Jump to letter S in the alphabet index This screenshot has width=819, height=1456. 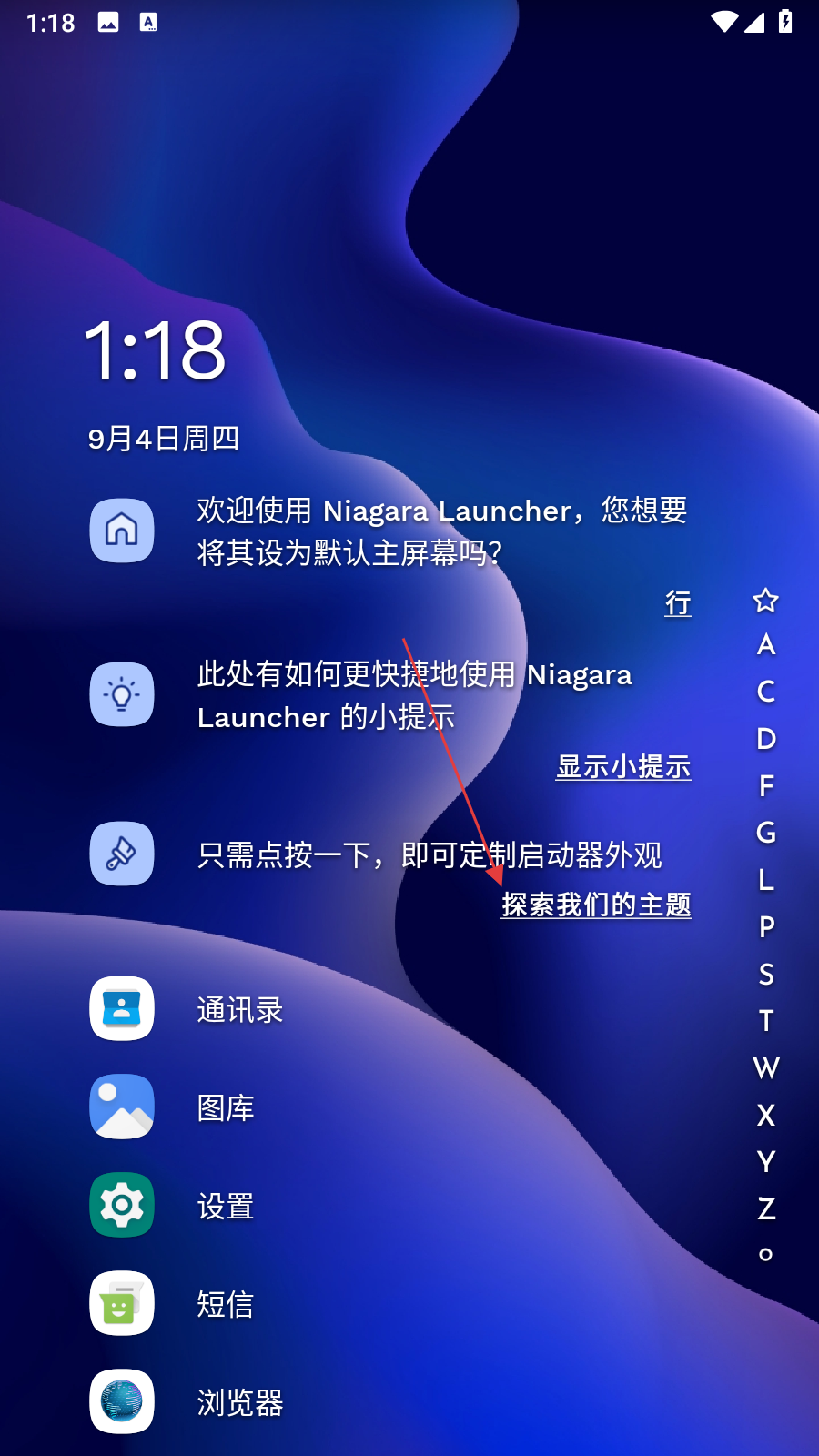pyautogui.click(x=766, y=974)
